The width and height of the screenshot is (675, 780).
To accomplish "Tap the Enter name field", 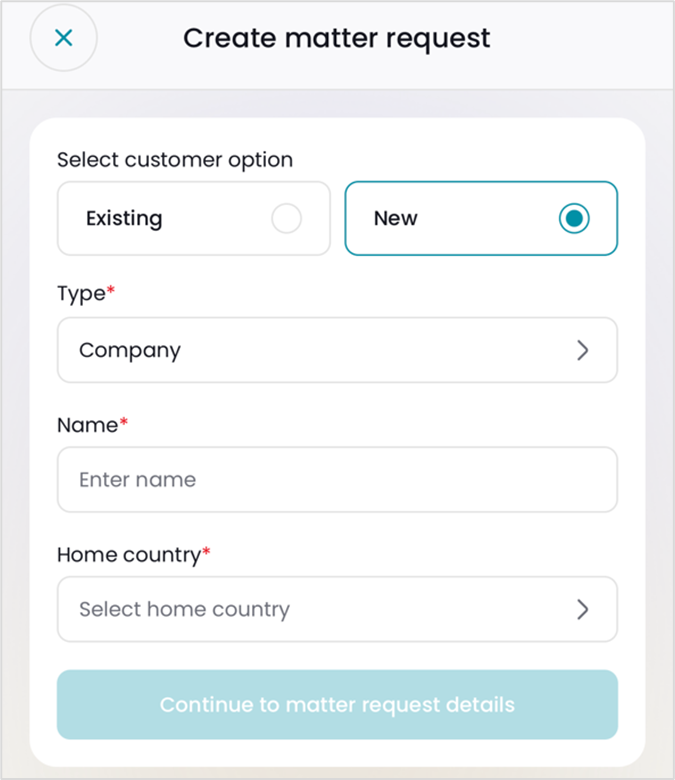I will [337, 480].
